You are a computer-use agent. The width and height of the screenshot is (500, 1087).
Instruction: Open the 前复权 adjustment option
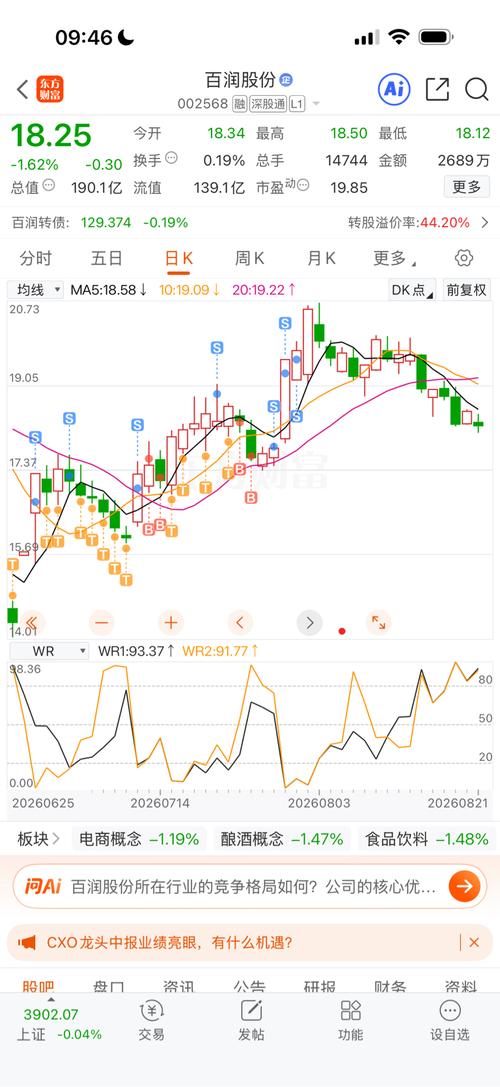[x=467, y=290]
